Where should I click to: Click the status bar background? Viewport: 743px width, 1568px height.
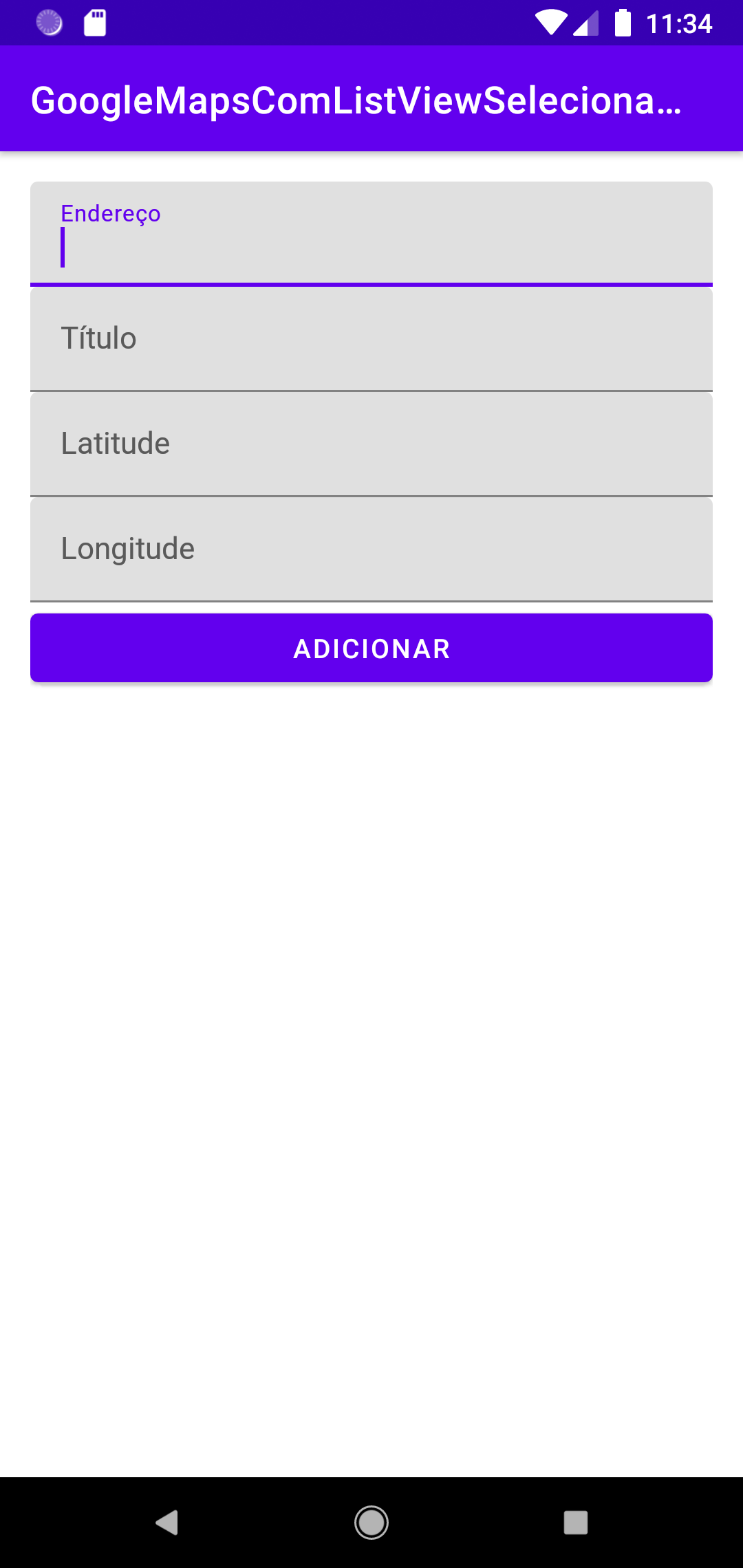[310, 23]
